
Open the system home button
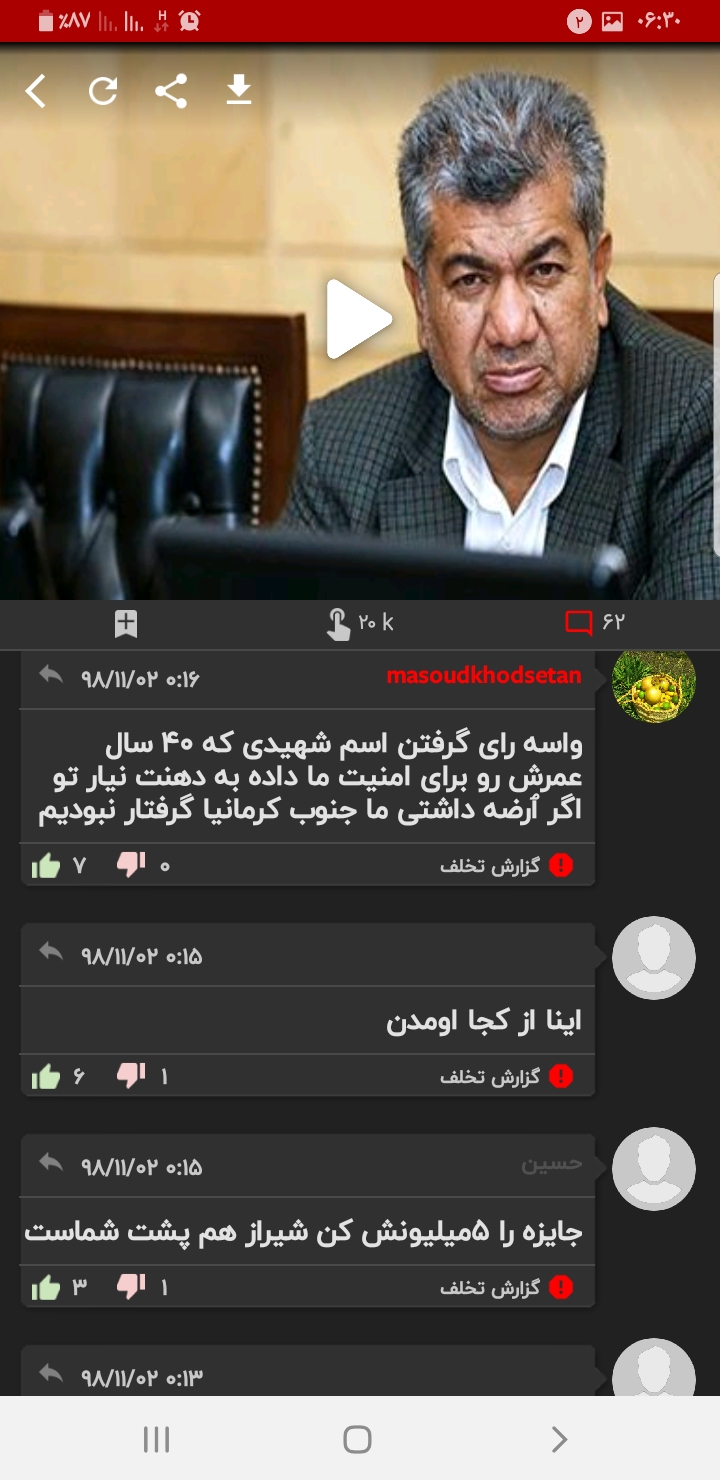pyautogui.click(x=357, y=1439)
